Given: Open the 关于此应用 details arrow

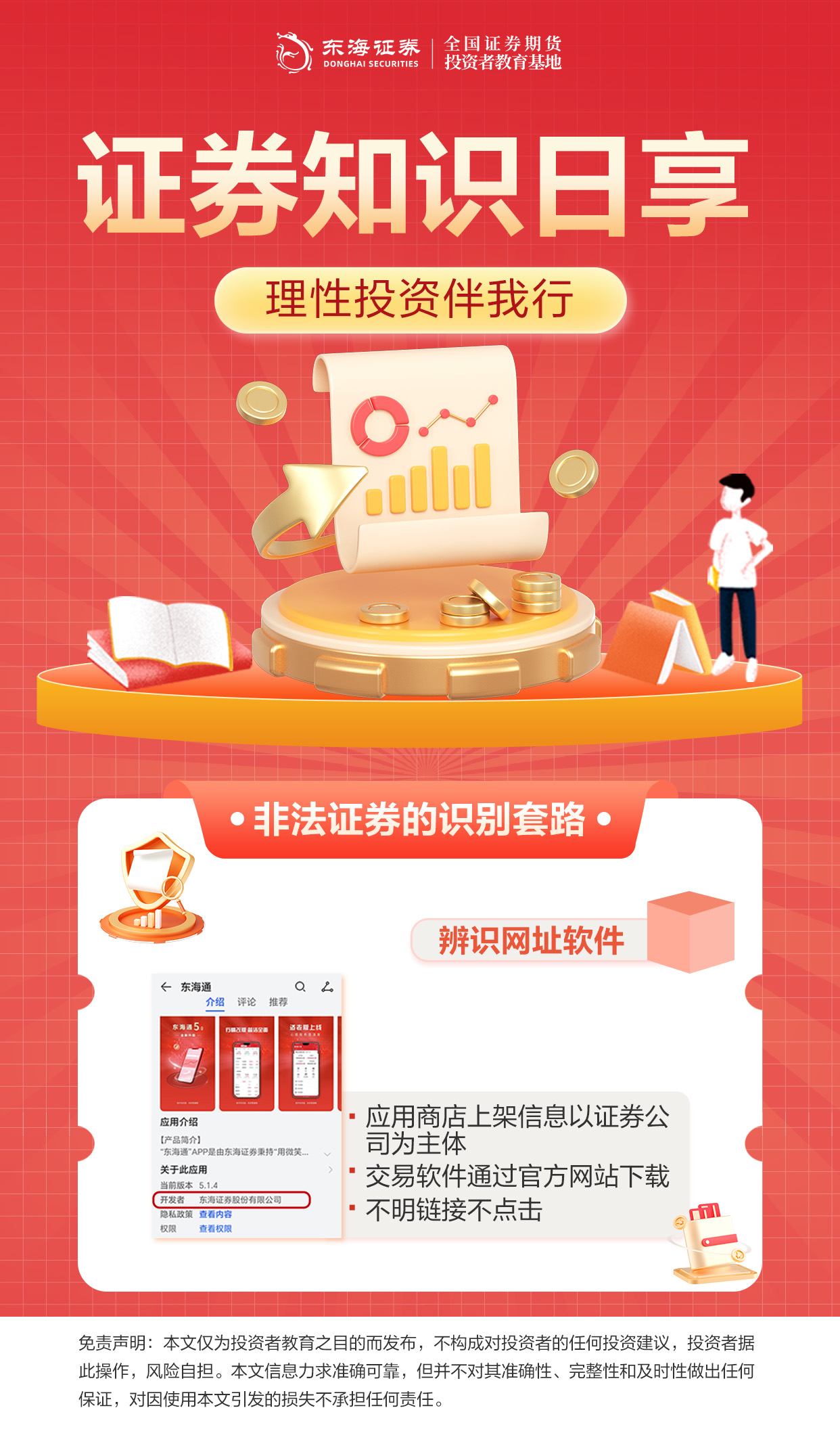Looking at the screenshot, I should (x=331, y=1169).
